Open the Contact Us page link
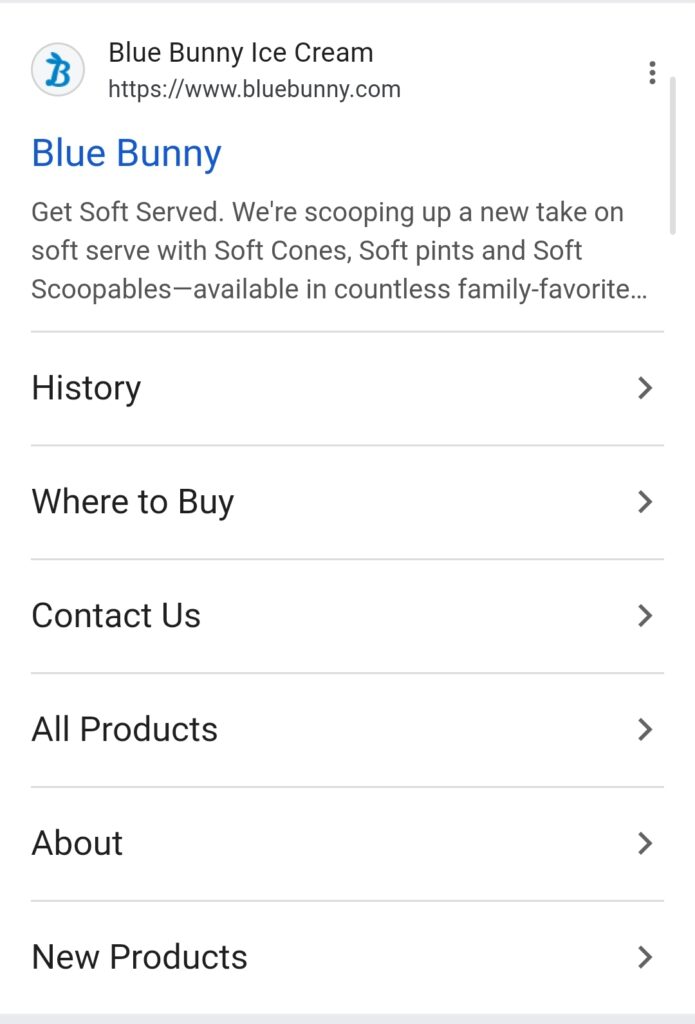The width and height of the screenshot is (695, 1024). tap(346, 616)
